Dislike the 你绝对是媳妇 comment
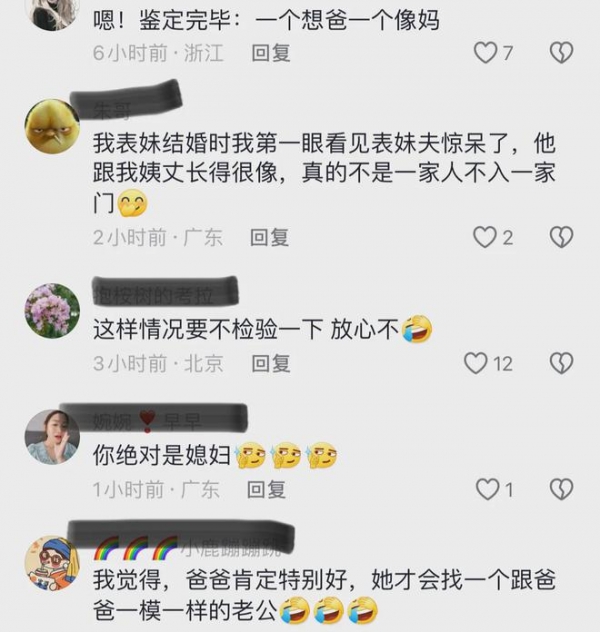The width and height of the screenshot is (600, 632). pyautogui.click(x=562, y=489)
